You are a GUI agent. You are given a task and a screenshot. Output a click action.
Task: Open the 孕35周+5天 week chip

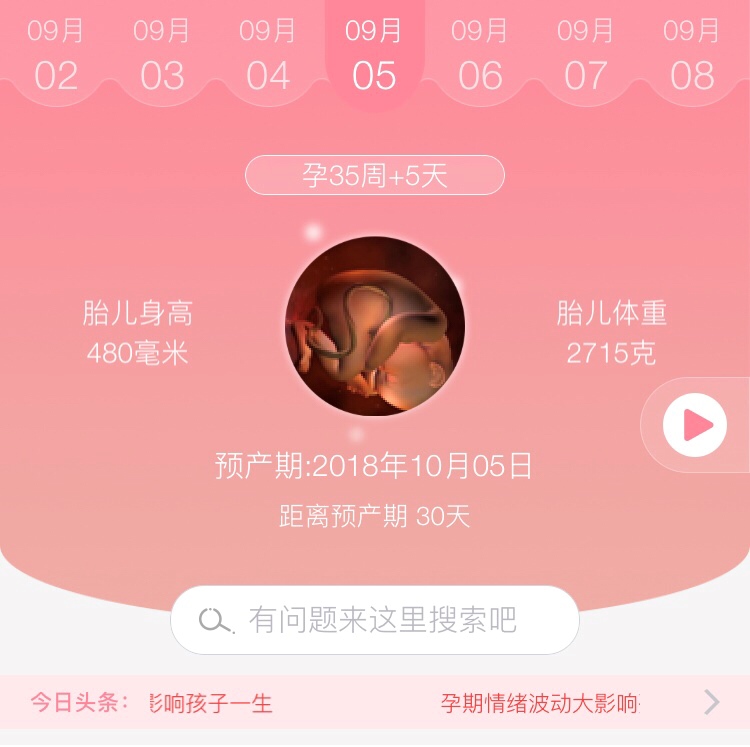click(375, 176)
